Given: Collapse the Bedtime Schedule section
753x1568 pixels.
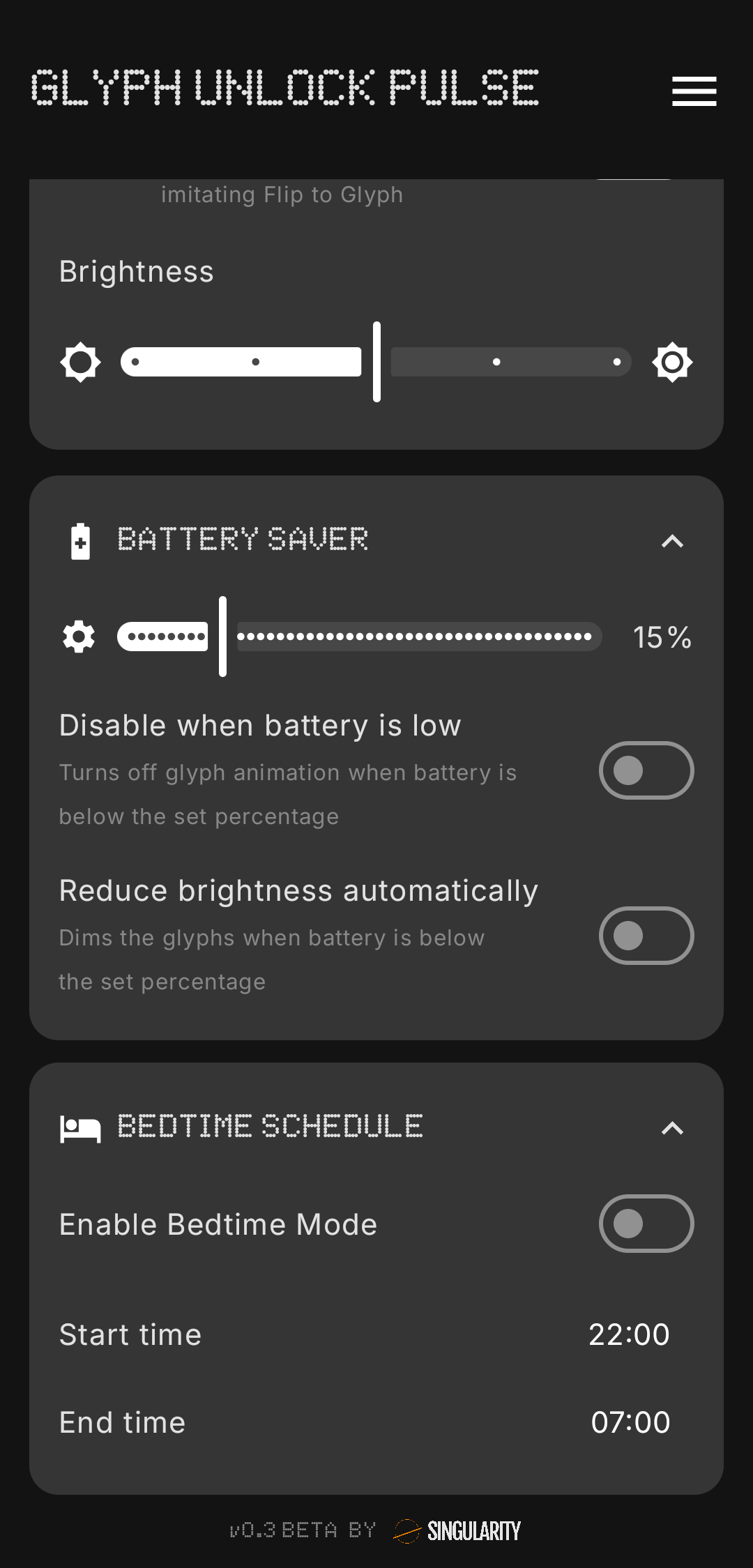Looking at the screenshot, I should point(672,1128).
